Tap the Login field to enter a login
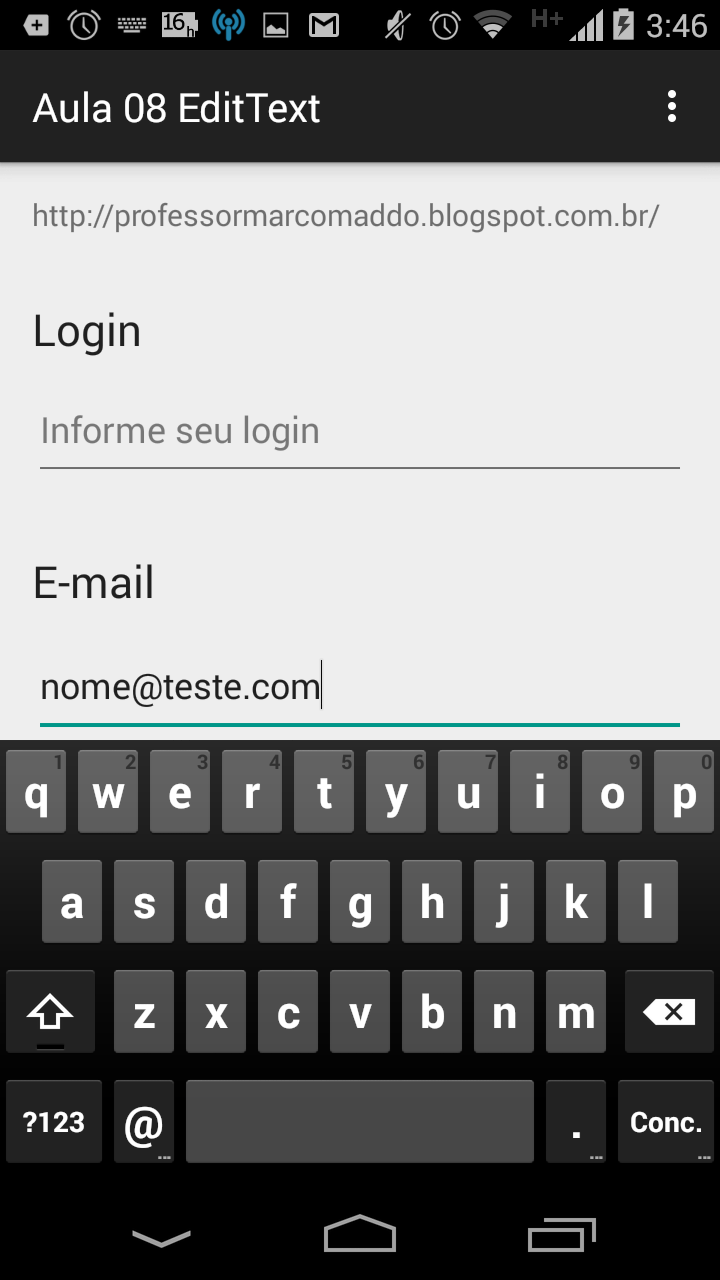Viewport: 720px width, 1280px height. click(360, 432)
